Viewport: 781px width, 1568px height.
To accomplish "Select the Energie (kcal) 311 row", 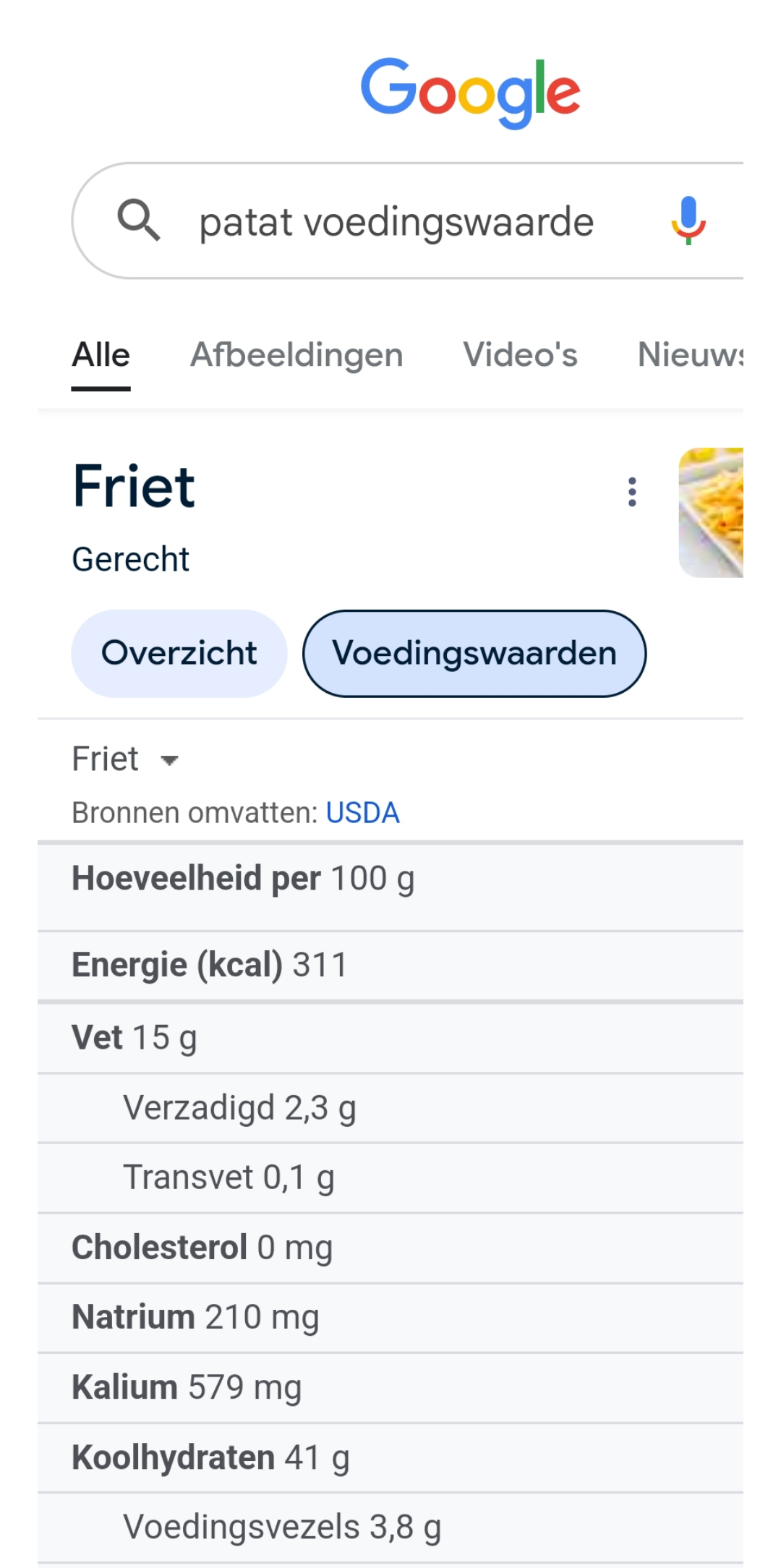I will point(208,964).
